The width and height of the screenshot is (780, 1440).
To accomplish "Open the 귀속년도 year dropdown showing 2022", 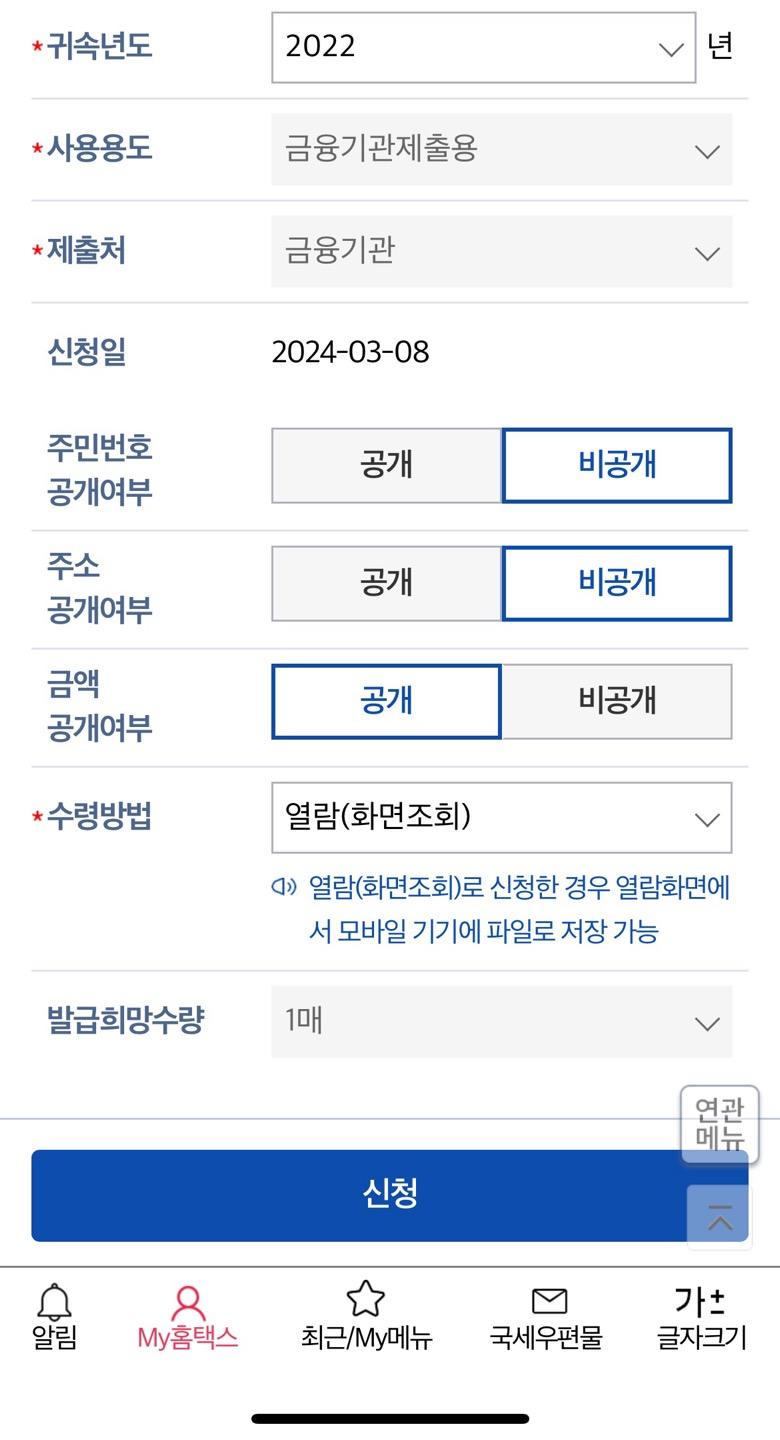I will (483, 46).
